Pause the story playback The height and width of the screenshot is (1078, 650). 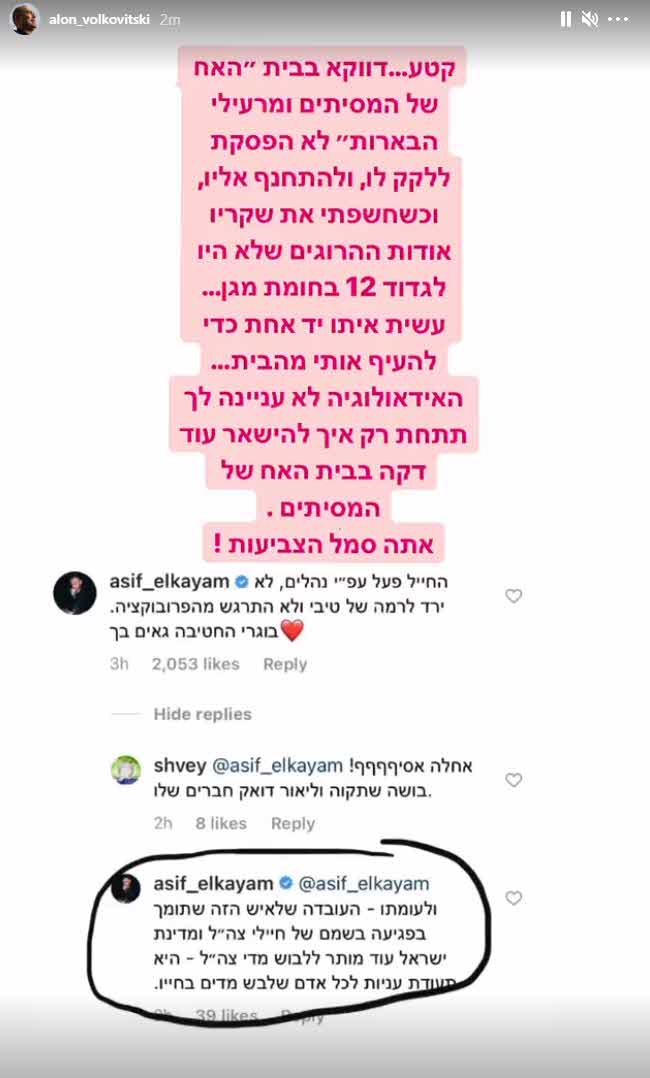[565, 19]
